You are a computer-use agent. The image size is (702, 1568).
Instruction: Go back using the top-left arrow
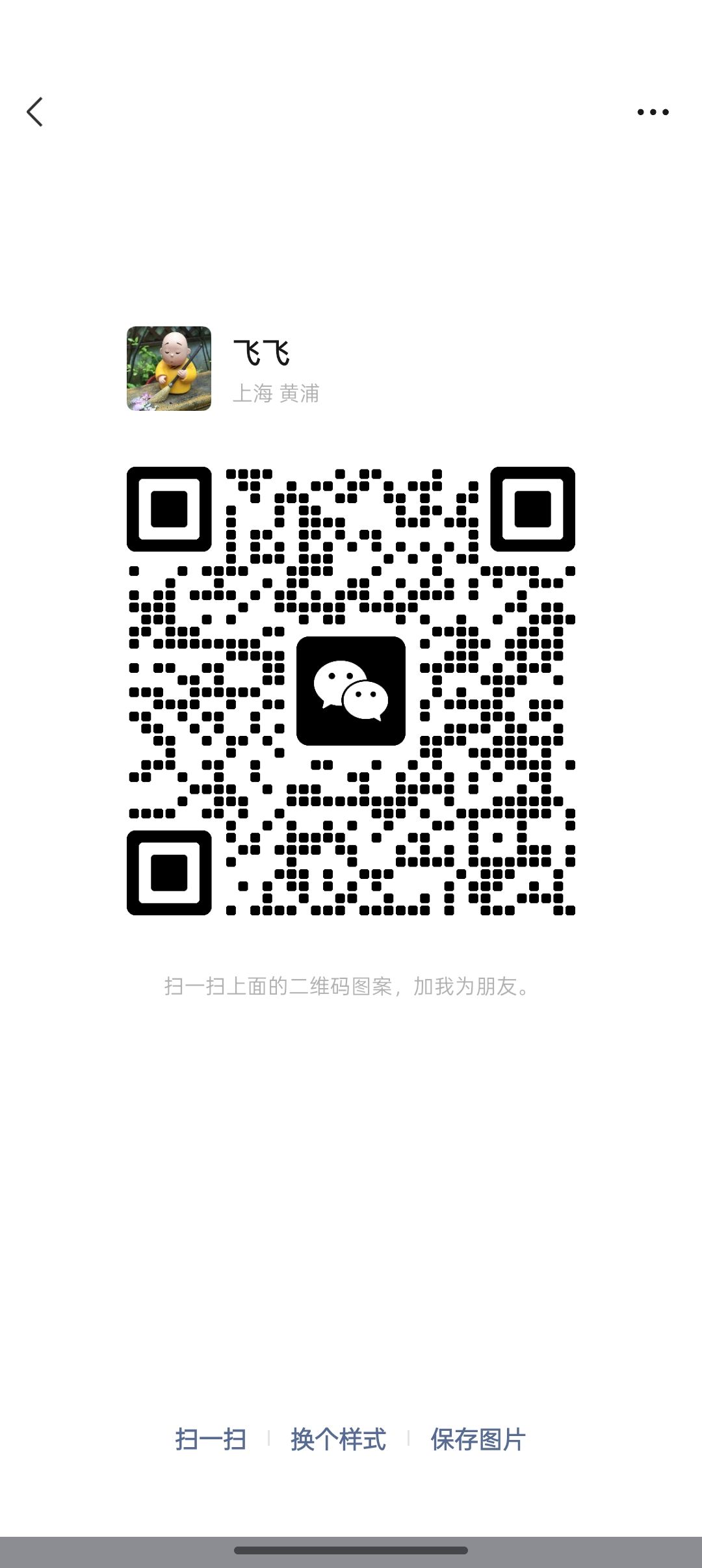(x=35, y=112)
